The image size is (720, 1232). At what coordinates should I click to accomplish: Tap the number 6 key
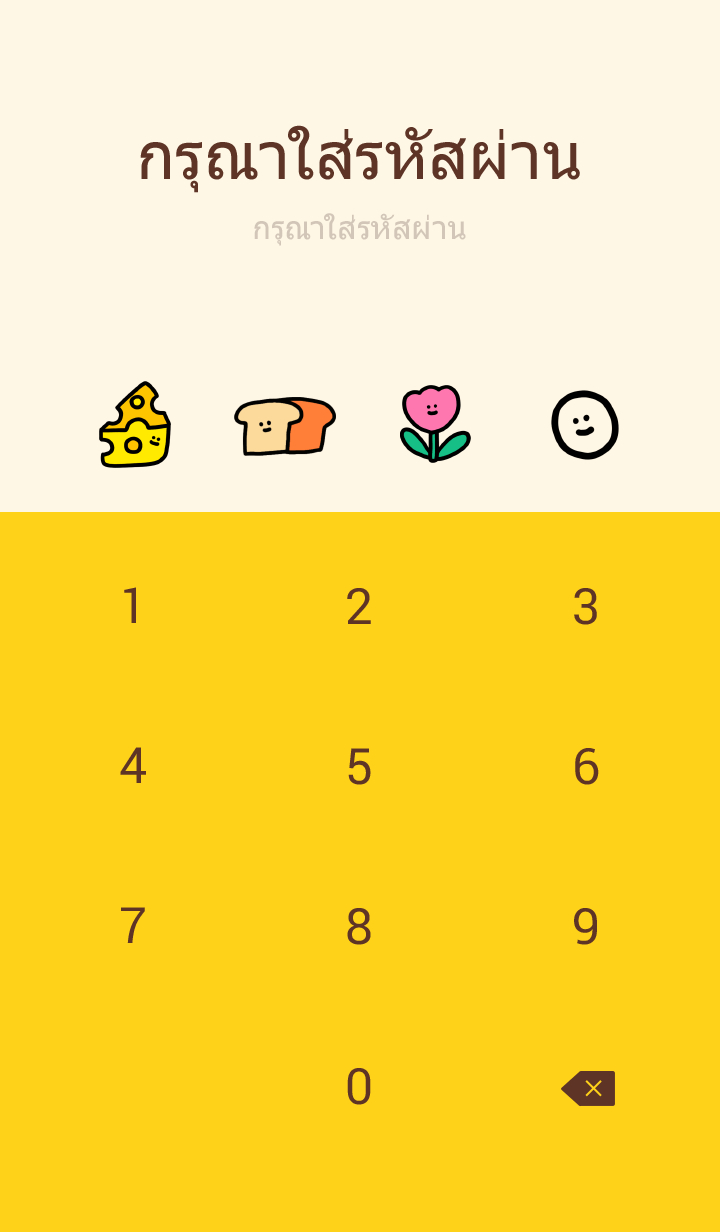pos(586,767)
